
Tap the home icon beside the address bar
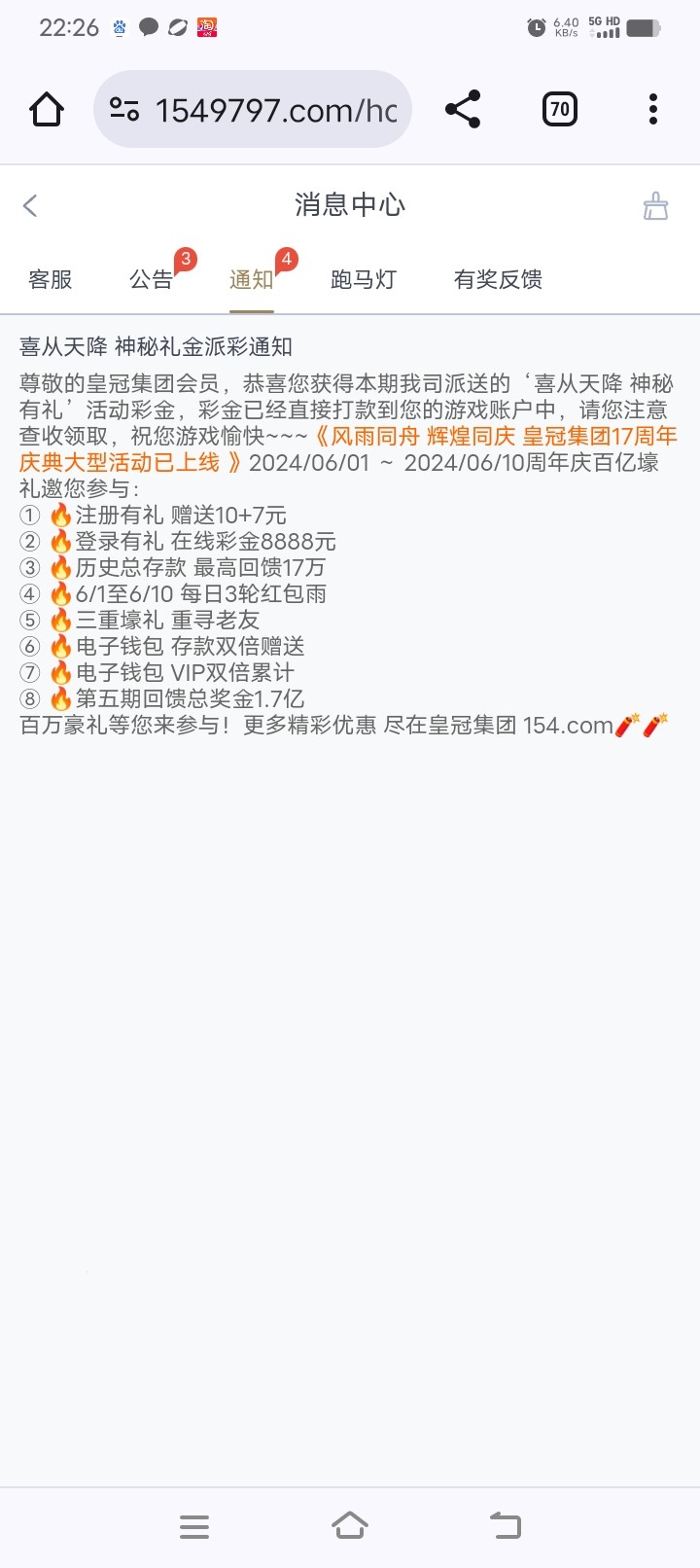[x=45, y=109]
